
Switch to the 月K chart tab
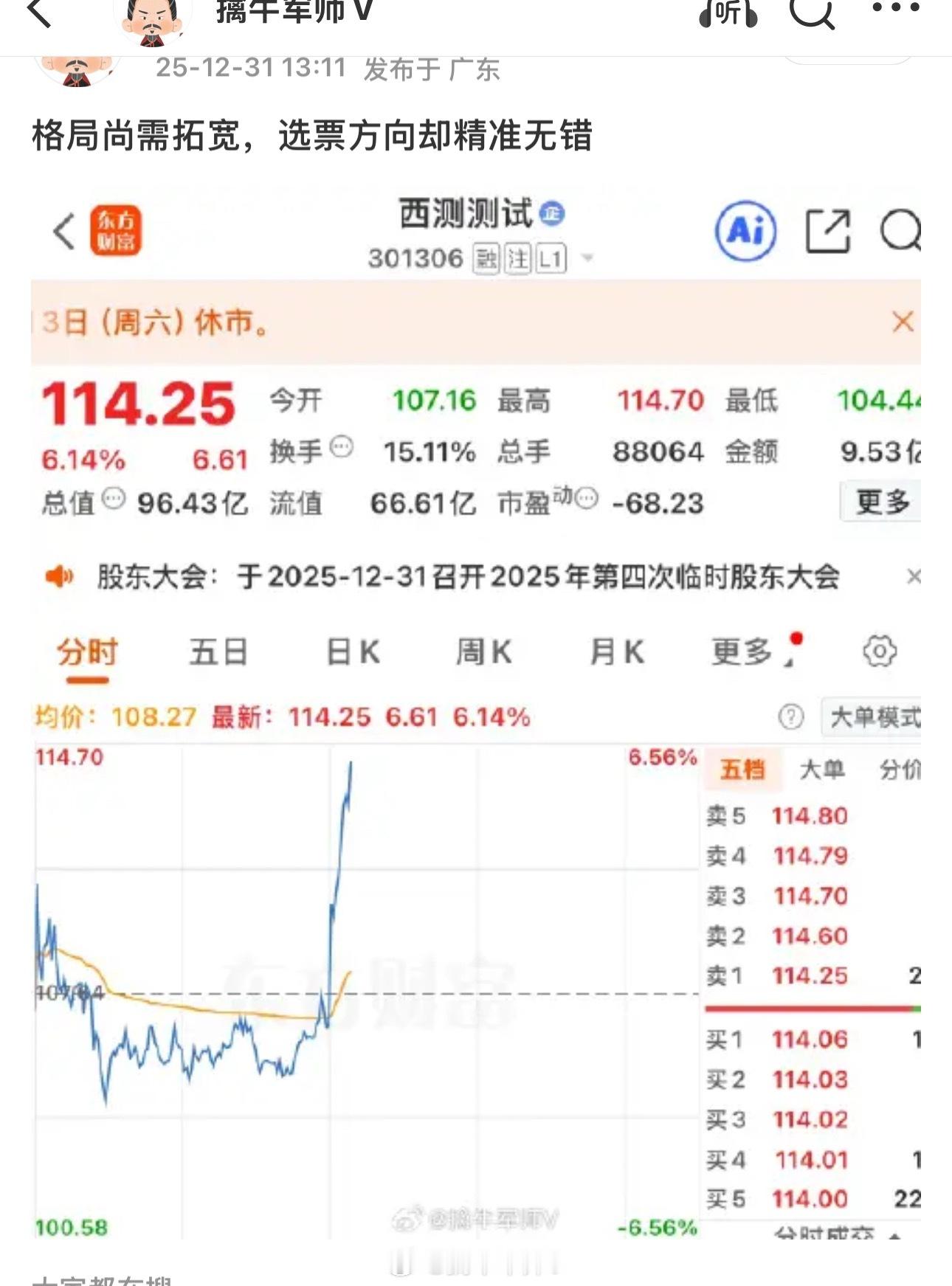pos(617,651)
